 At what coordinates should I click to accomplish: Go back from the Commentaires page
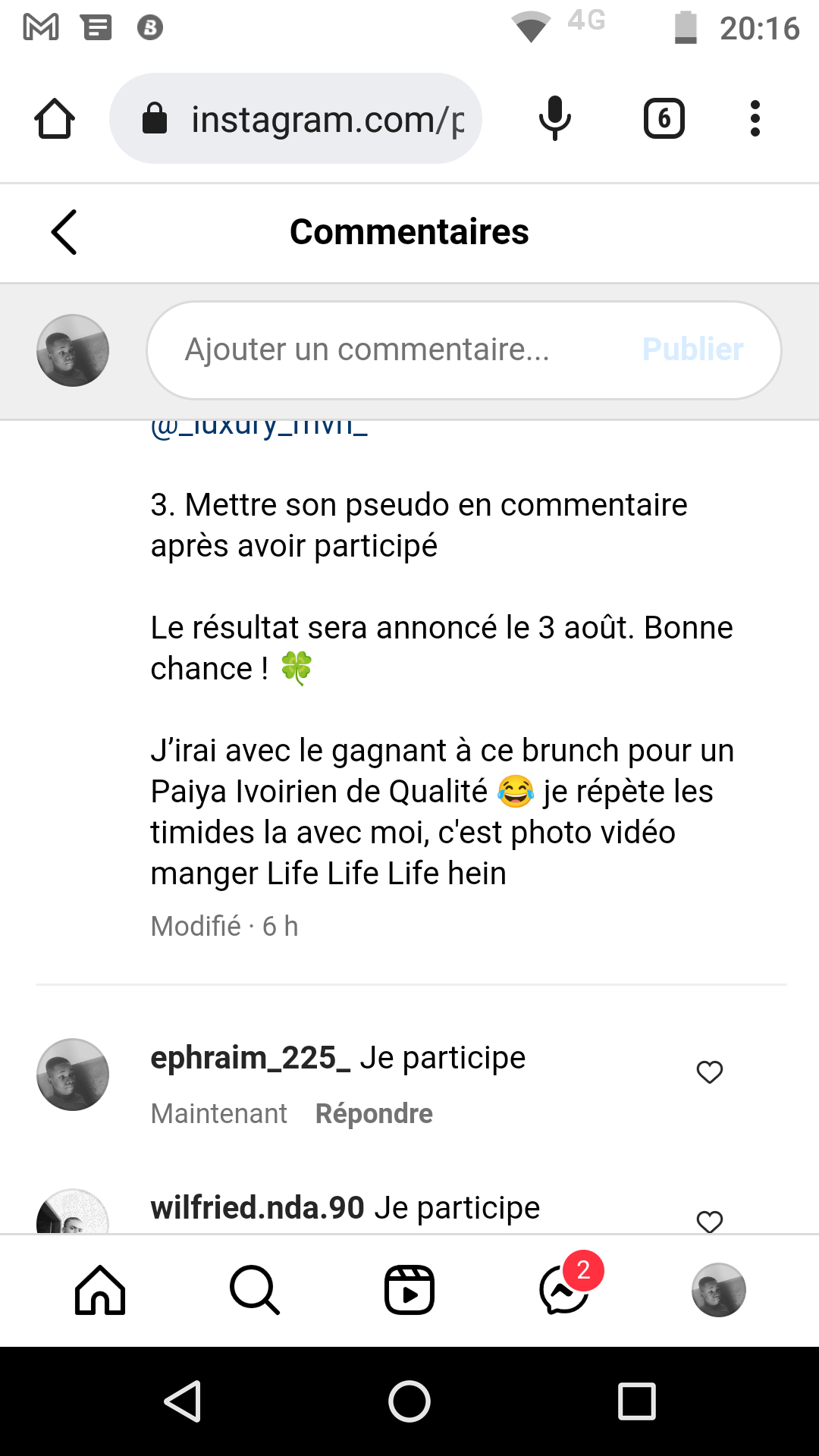coord(64,232)
